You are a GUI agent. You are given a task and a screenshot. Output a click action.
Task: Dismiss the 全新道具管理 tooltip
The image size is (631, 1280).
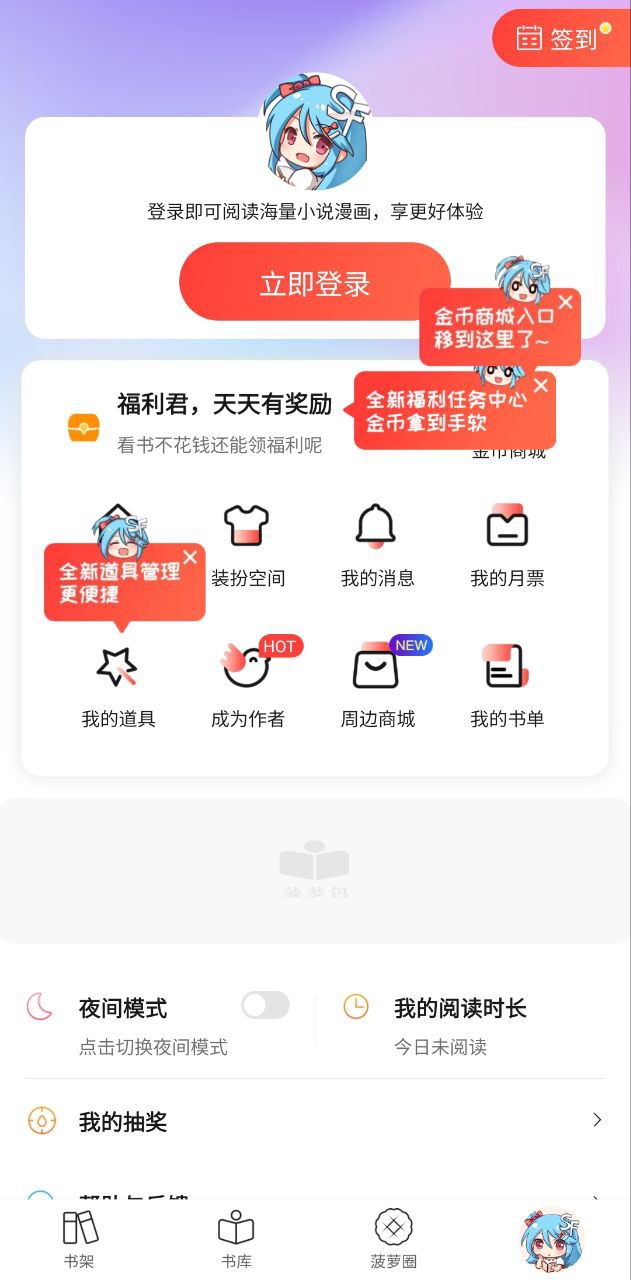pos(190,557)
